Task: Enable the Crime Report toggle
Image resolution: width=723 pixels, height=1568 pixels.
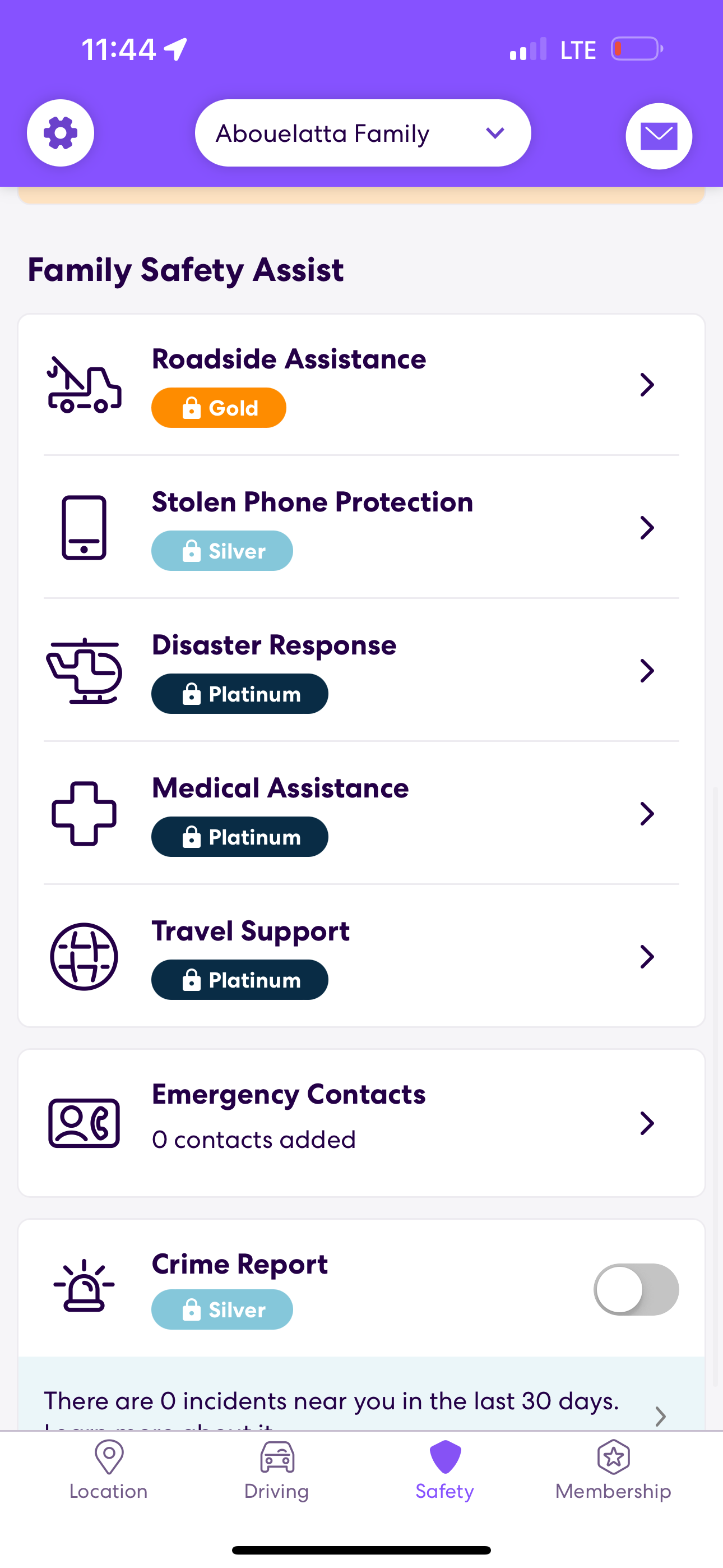Action: click(x=636, y=1289)
